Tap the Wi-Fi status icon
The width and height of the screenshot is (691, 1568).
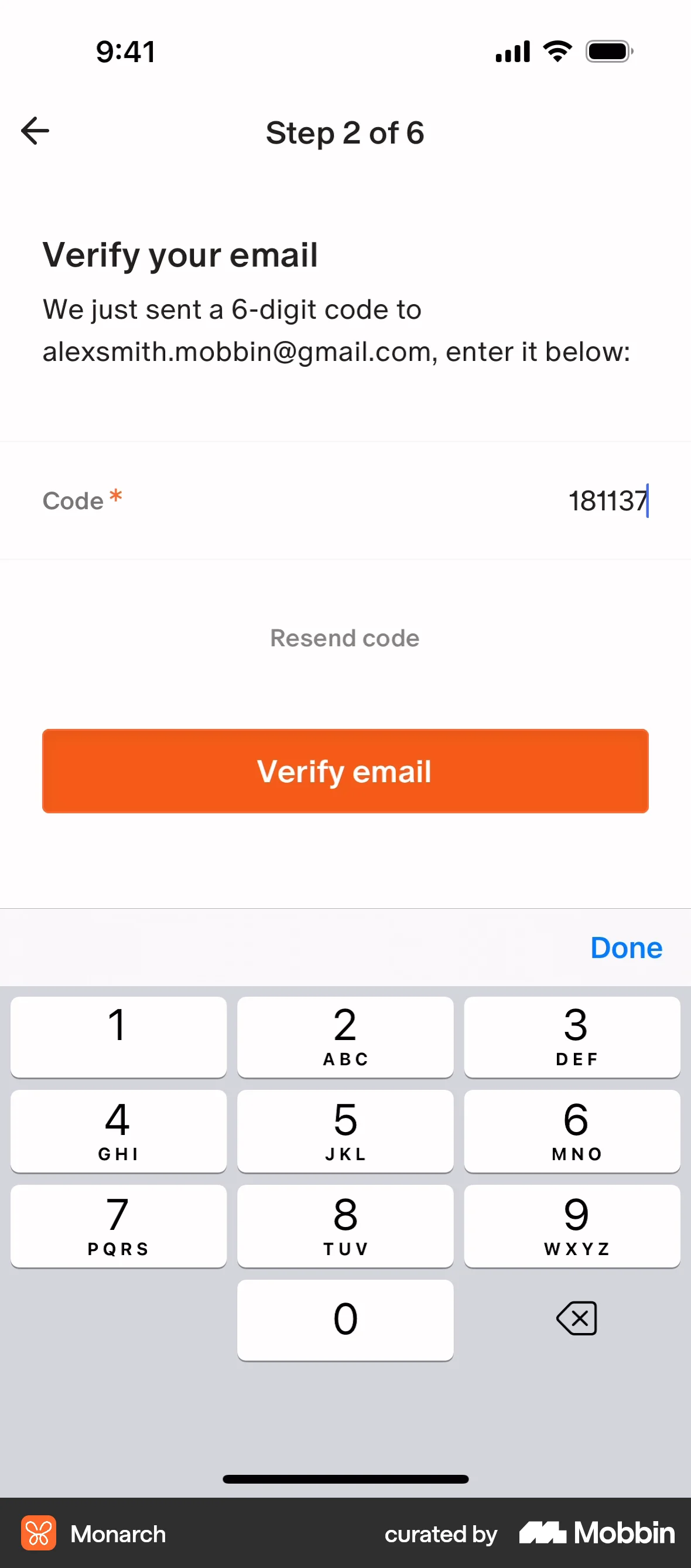[x=555, y=51]
